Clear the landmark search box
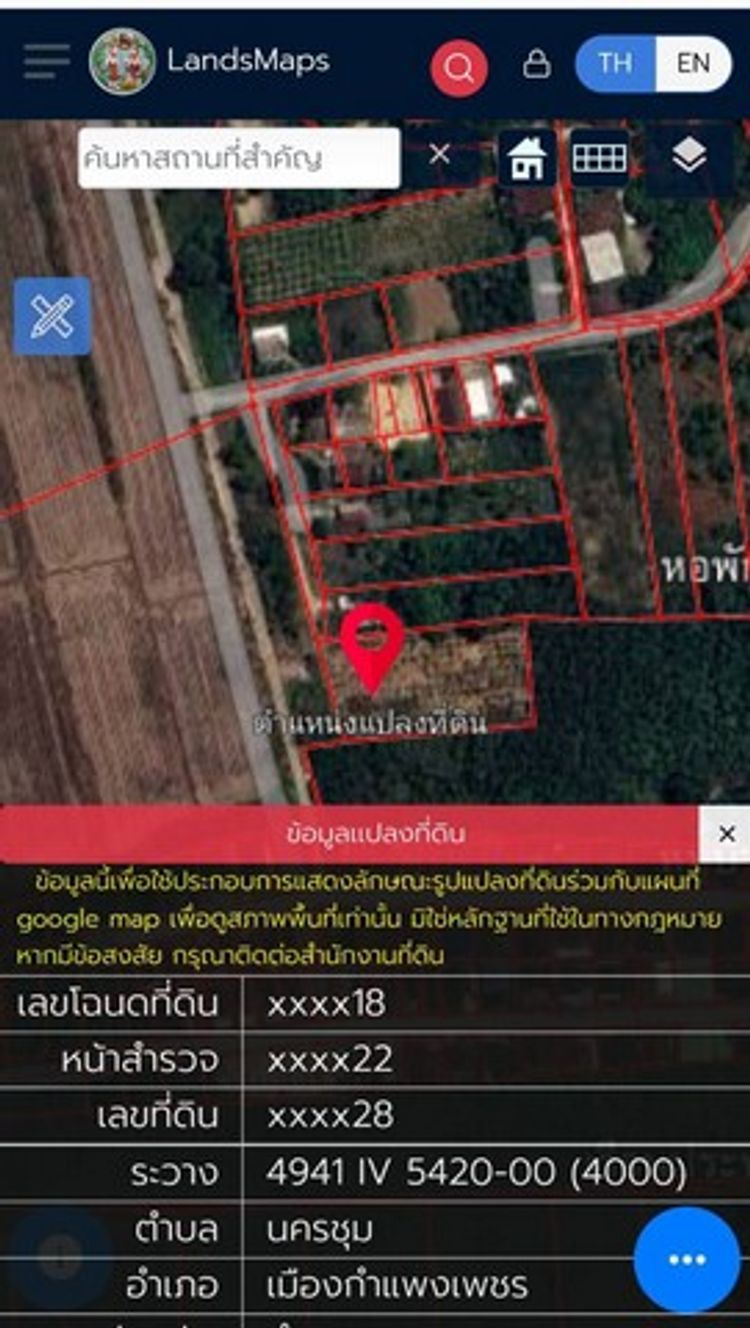750x1328 pixels. (x=440, y=155)
